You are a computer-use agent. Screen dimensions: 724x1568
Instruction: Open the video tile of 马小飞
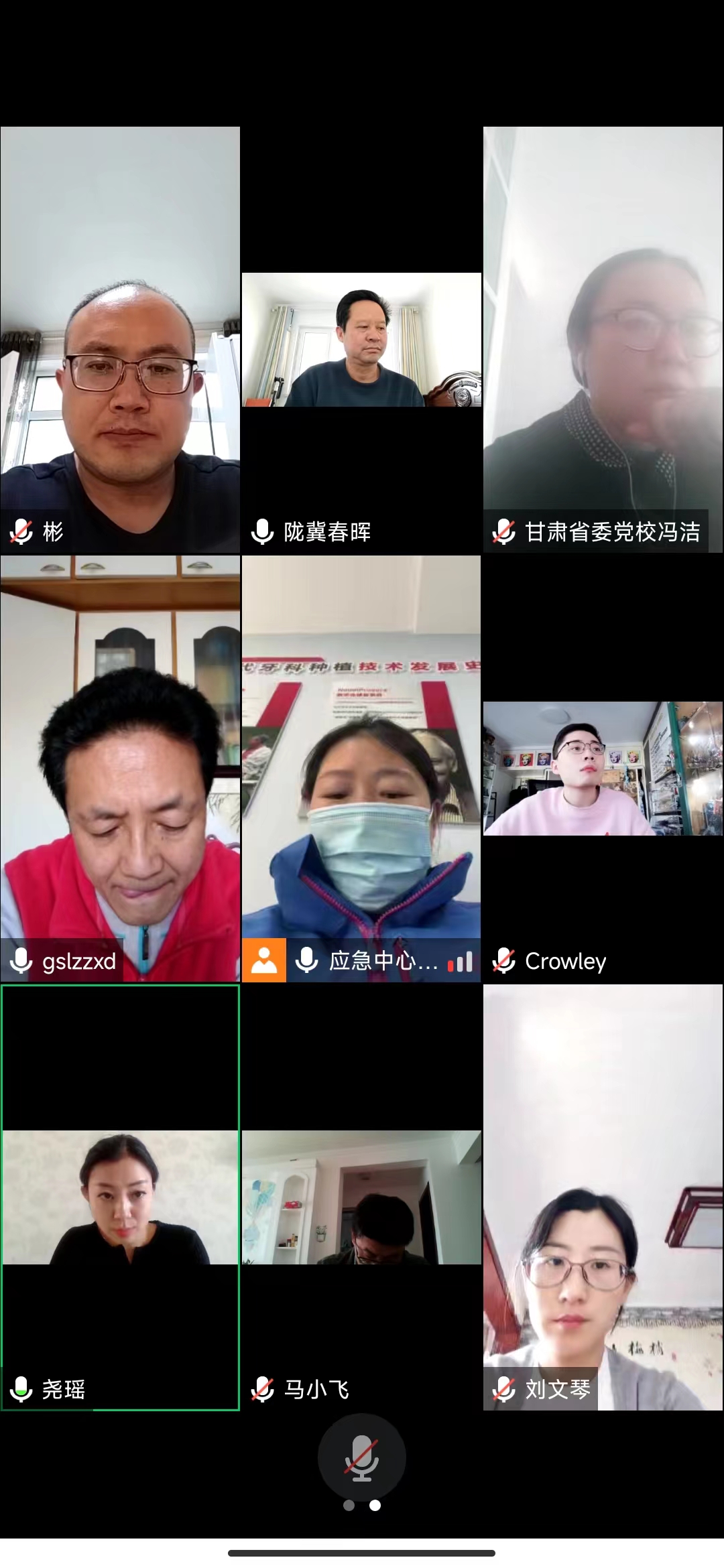pyautogui.click(x=362, y=1197)
